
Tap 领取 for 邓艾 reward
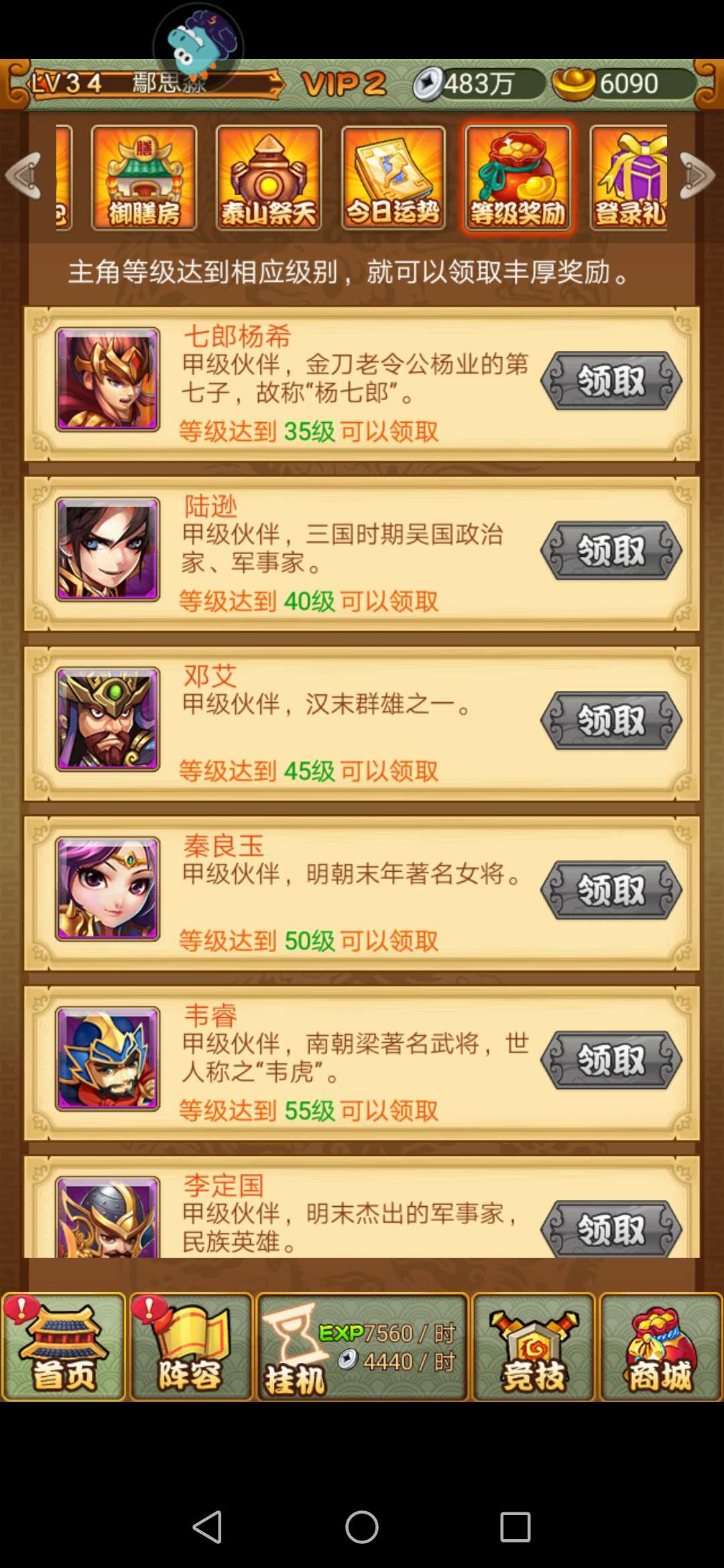(x=611, y=720)
